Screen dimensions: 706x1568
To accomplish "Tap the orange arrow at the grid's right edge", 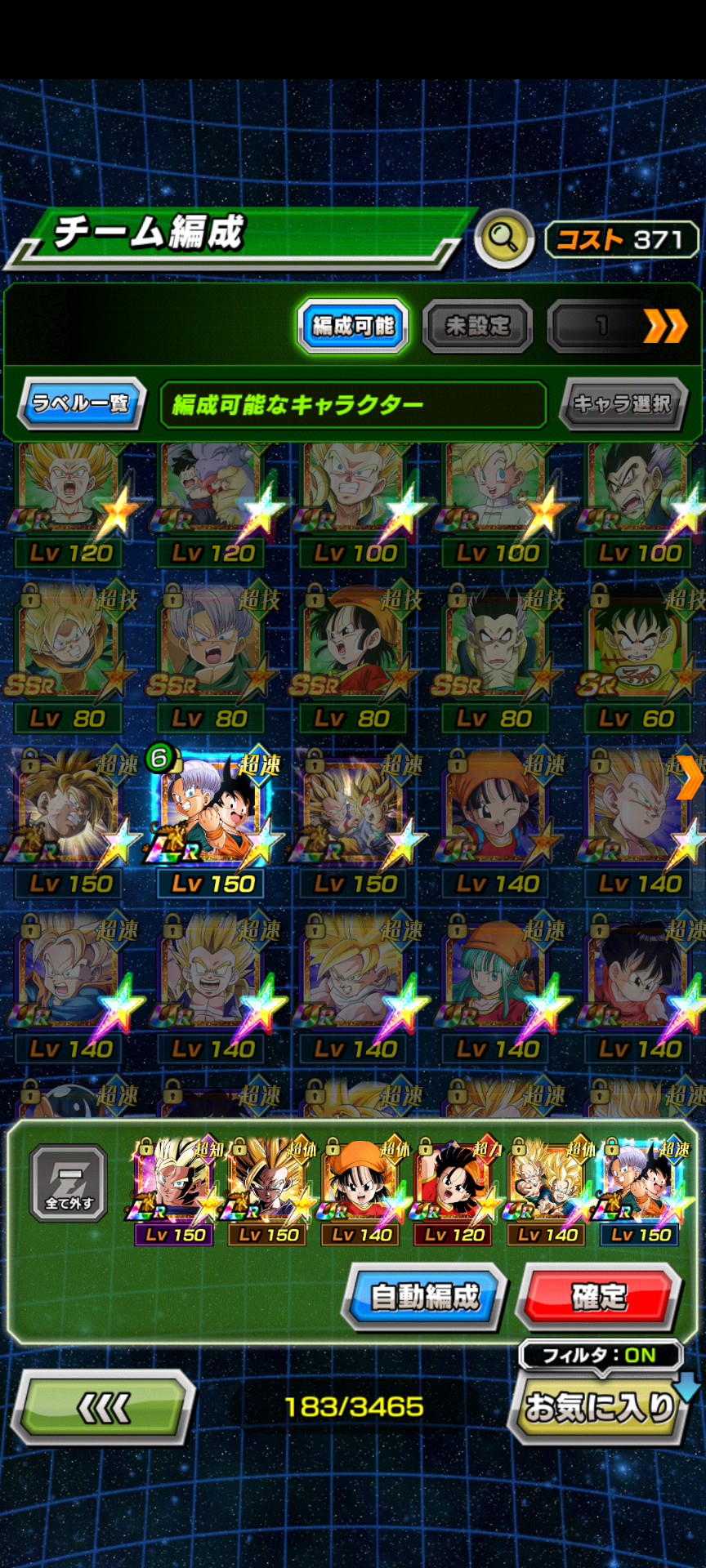I will (x=690, y=777).
